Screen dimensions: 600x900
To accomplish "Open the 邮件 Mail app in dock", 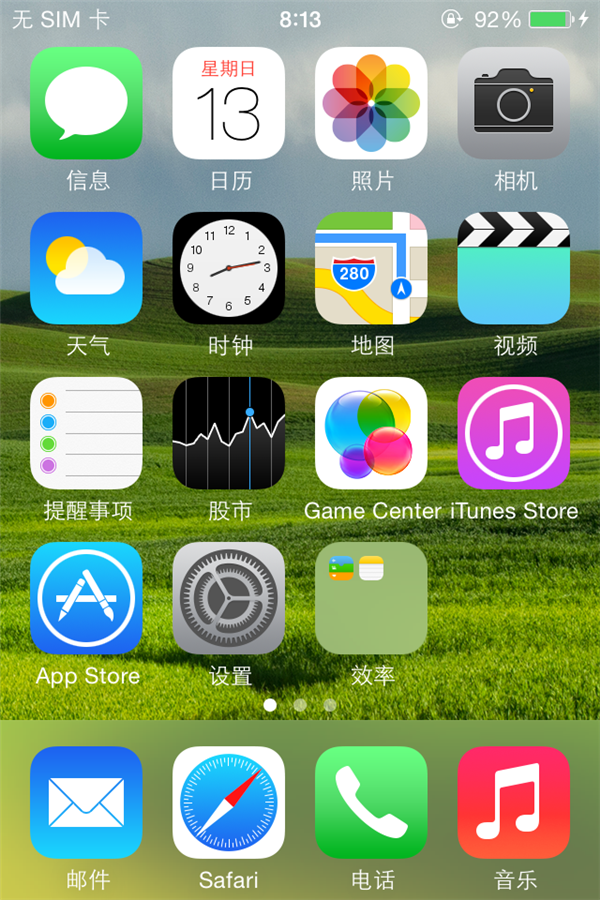I will 86,802.
